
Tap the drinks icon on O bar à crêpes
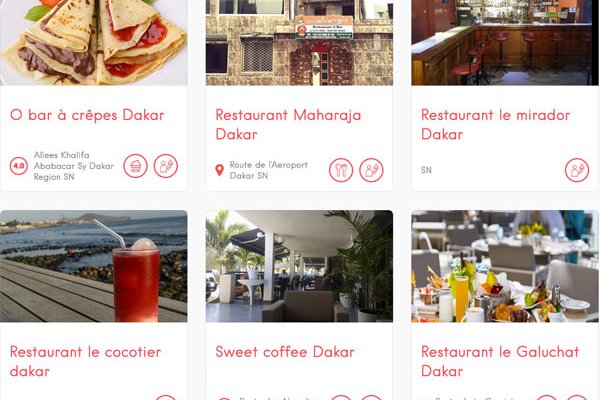coord(166,166)
